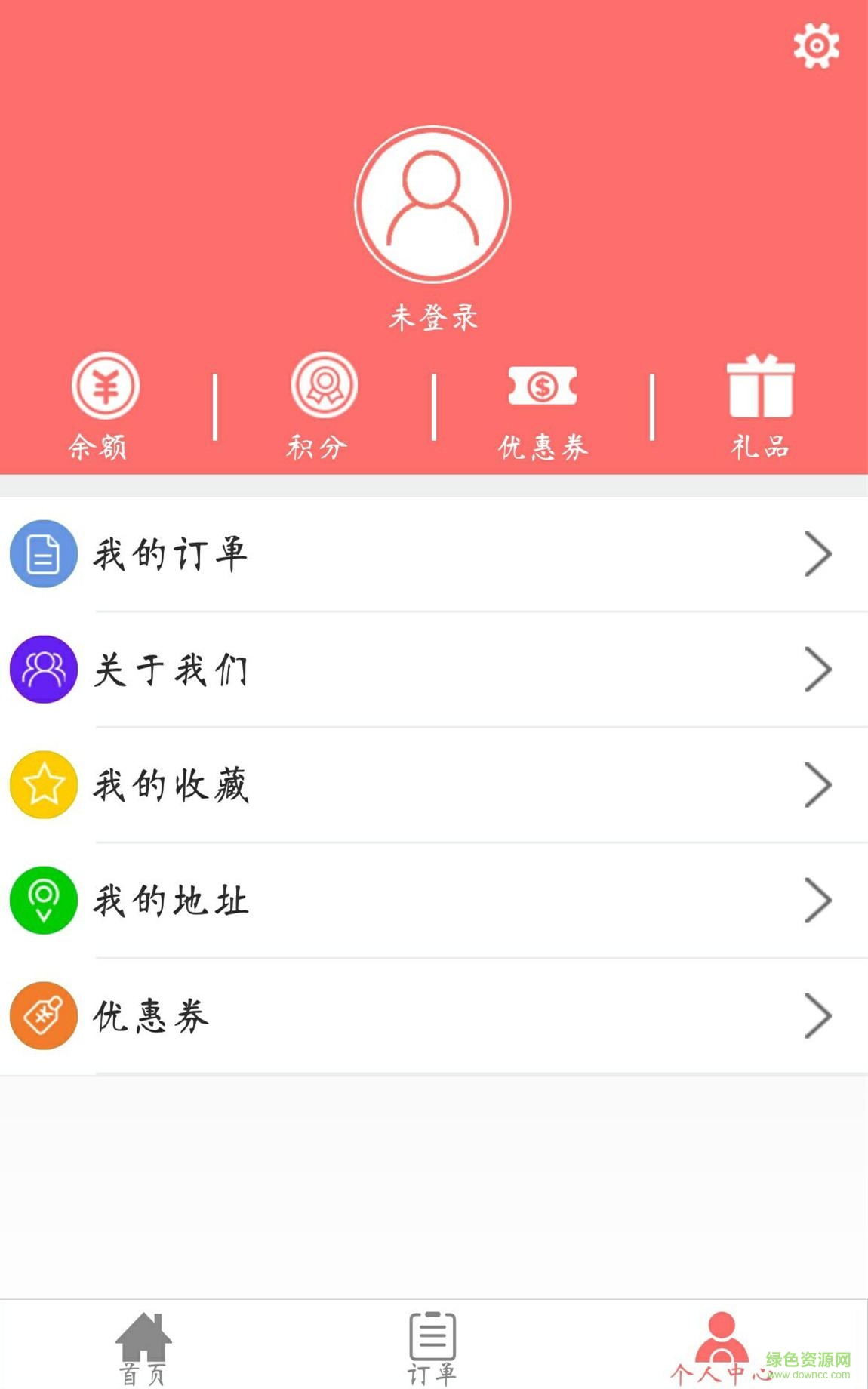Click the 余额 balance coin icon
Image resolution: width=868 pixels, height=1389 pixels.
click(x=103, y=387)
